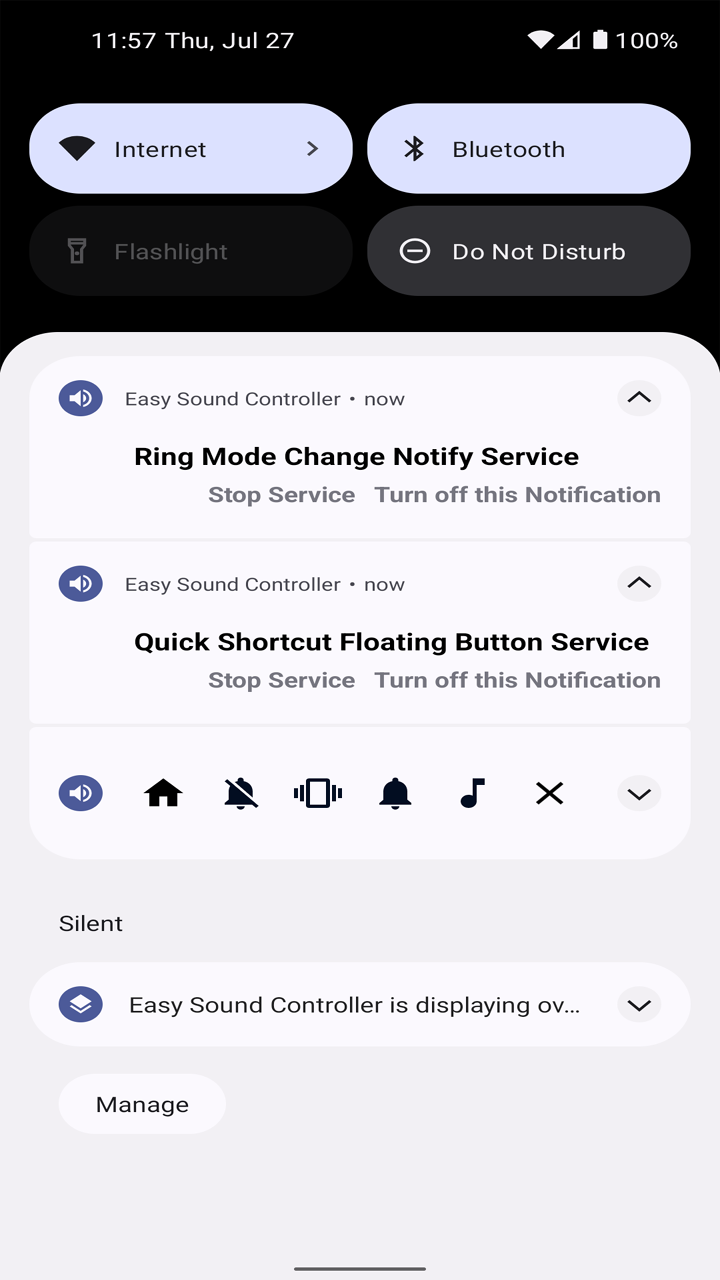Collapse the Ring Mode Change notification
This screenshot has width=720, height=1280.
(x=638, y=398)
